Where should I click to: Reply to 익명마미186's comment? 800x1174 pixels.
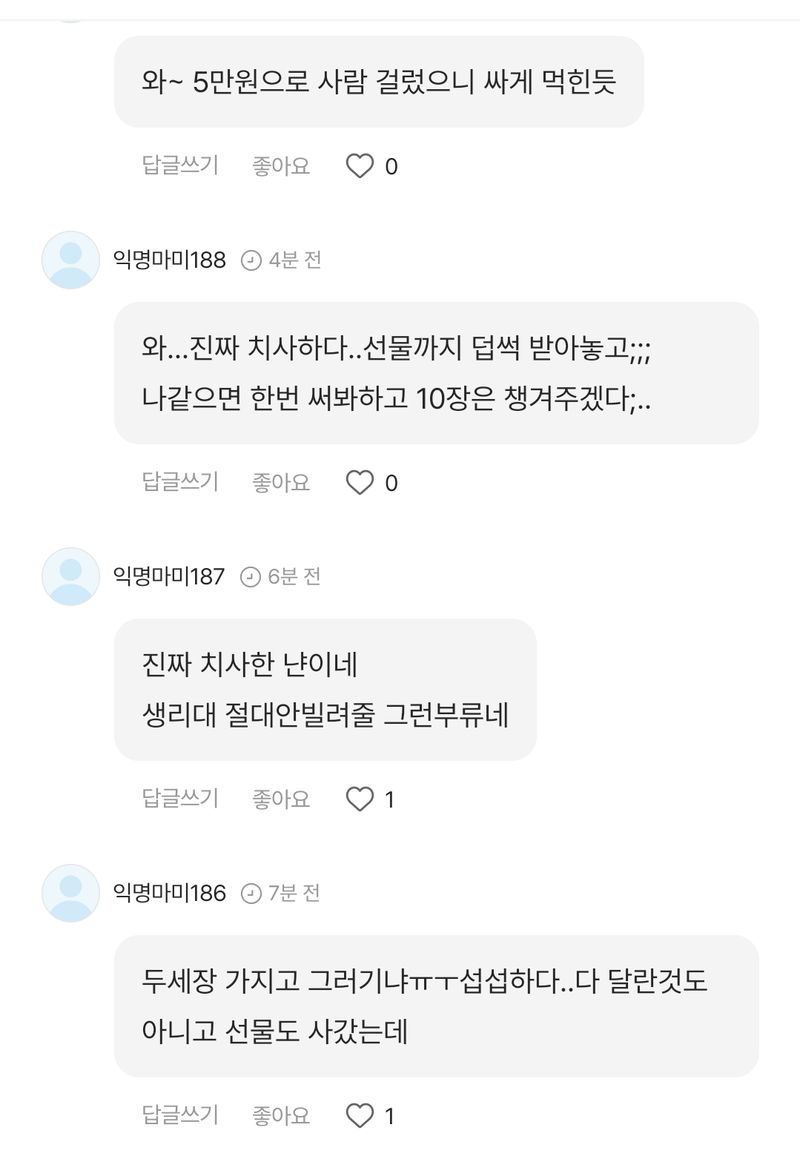point(180,1114)
